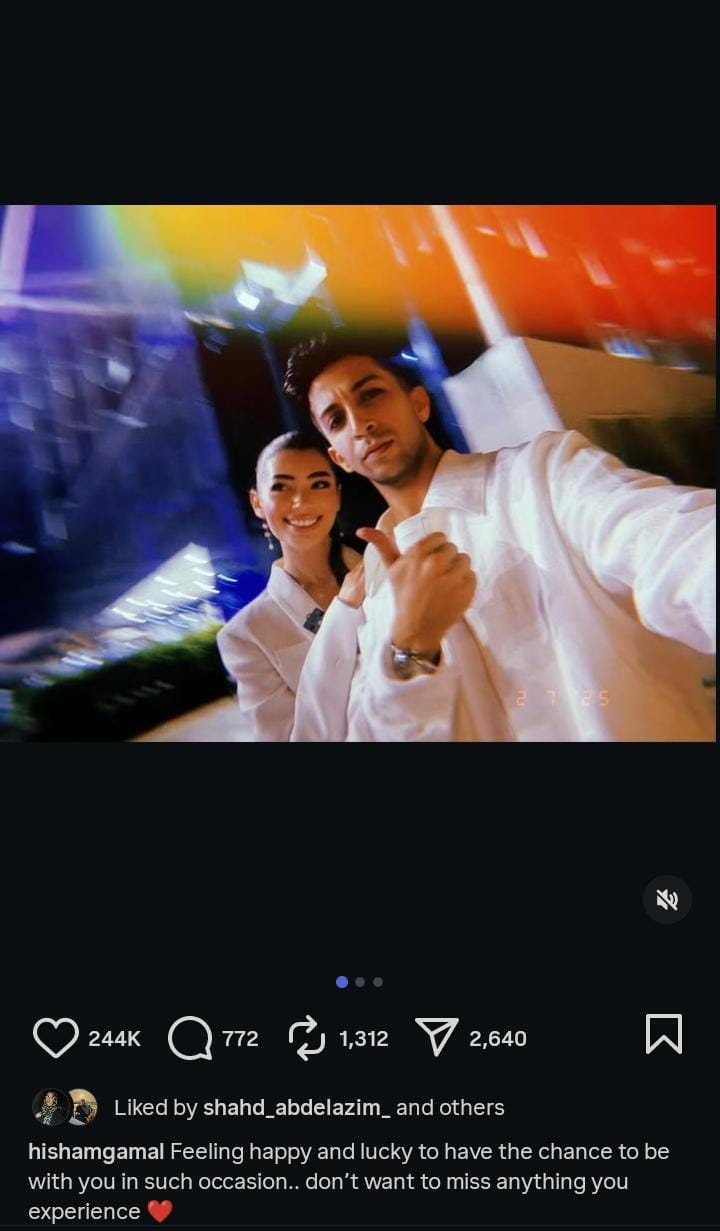Image resolution: width=720 pixels, height=1231 pixels.
Task: Open shahd_abdelazim_ profile from likes
Action: click(297, 1108)
